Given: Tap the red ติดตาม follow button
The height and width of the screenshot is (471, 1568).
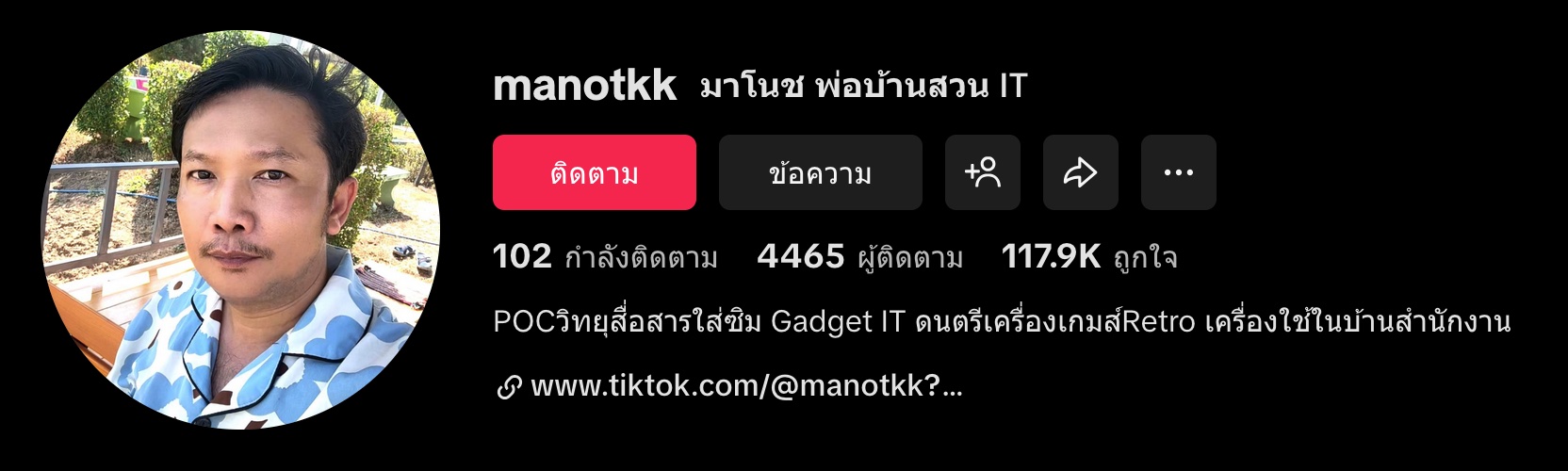Looking at the screenshot, I should tap(594, 172).
